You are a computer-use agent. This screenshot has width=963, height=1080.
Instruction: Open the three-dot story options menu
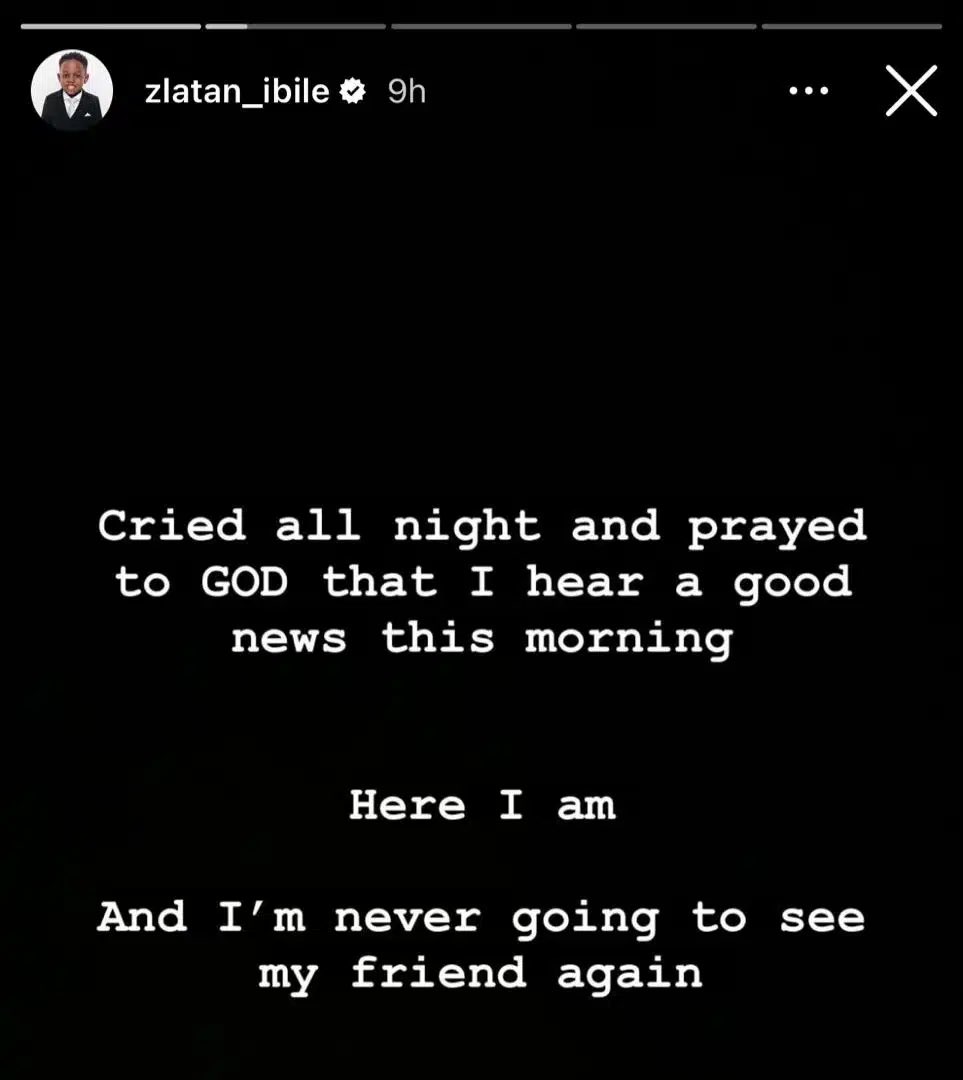tap(808, 91)
